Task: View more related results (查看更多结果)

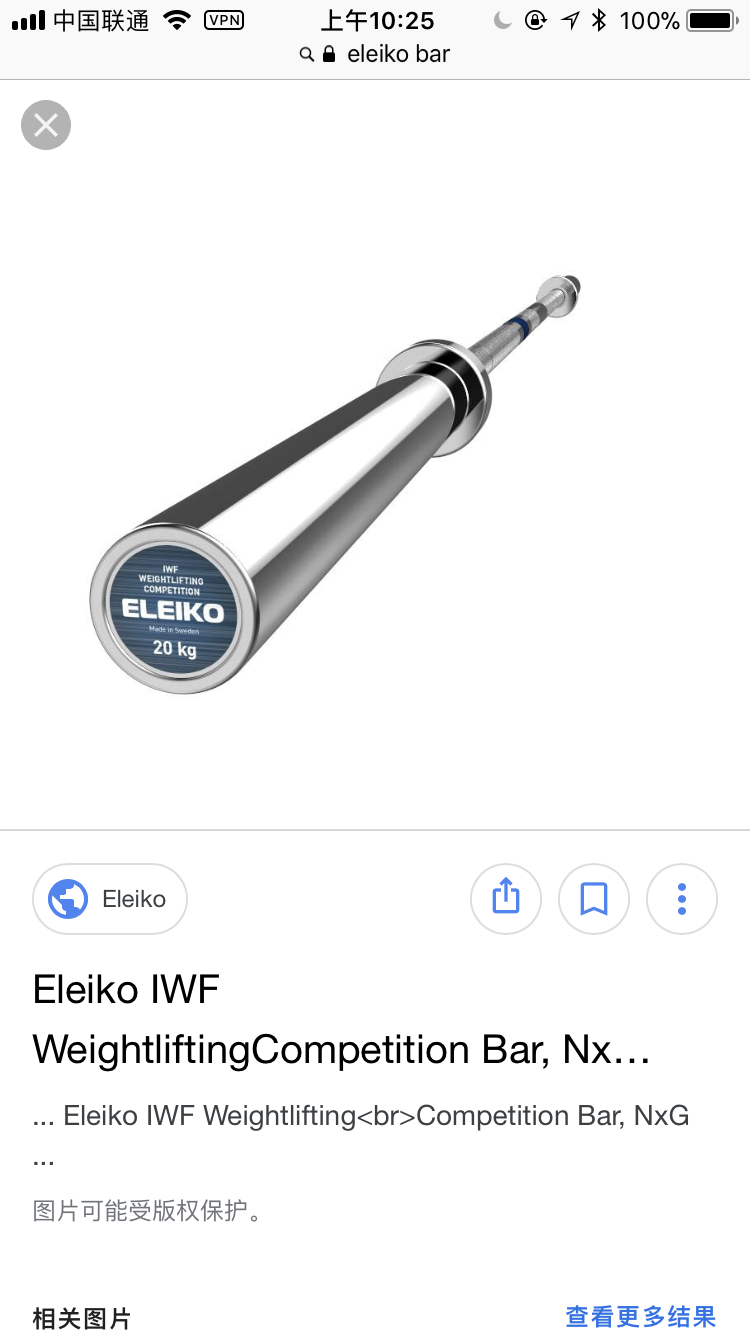Action: pyautogui.click(x=641, y=1315)
